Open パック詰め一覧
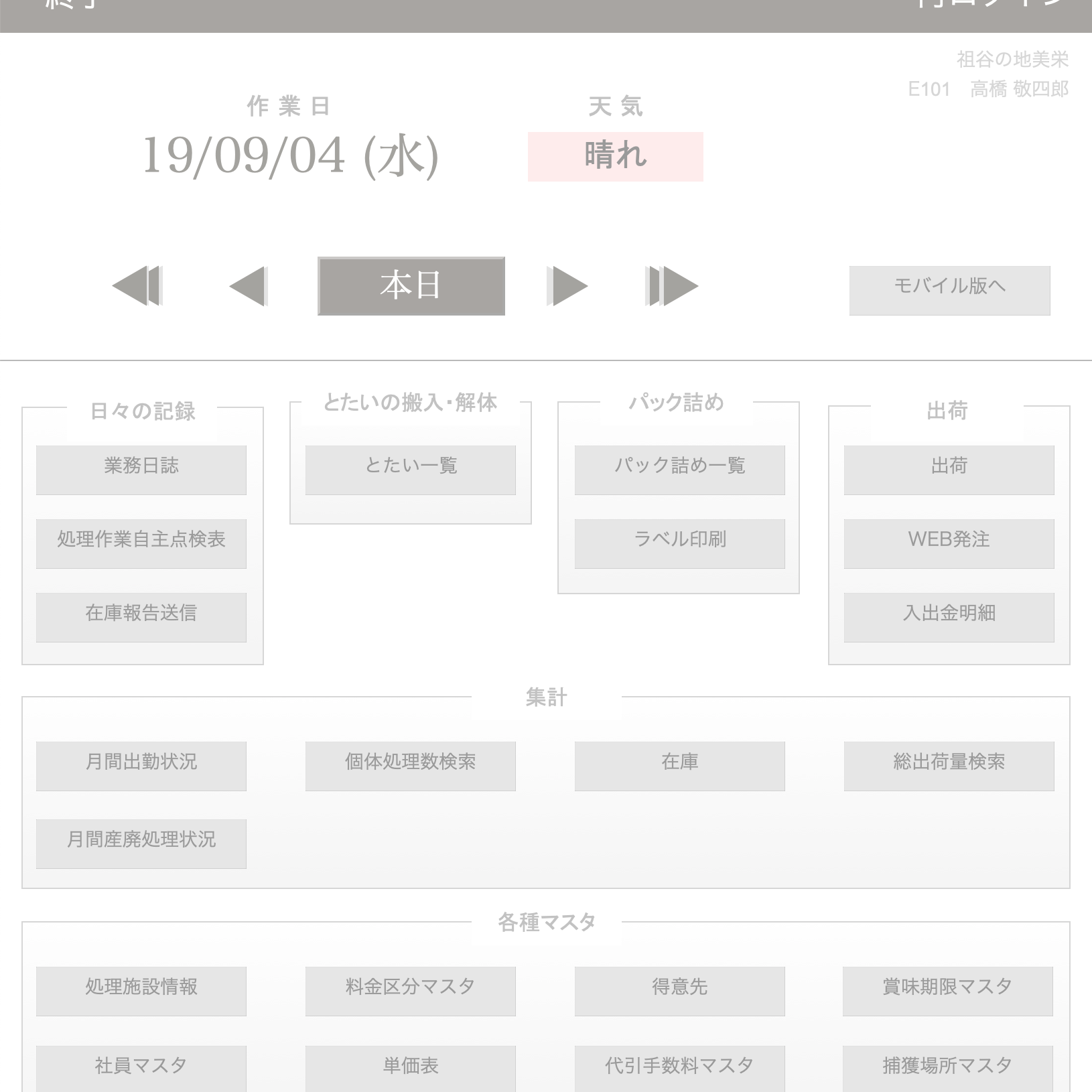 (679, 470)
